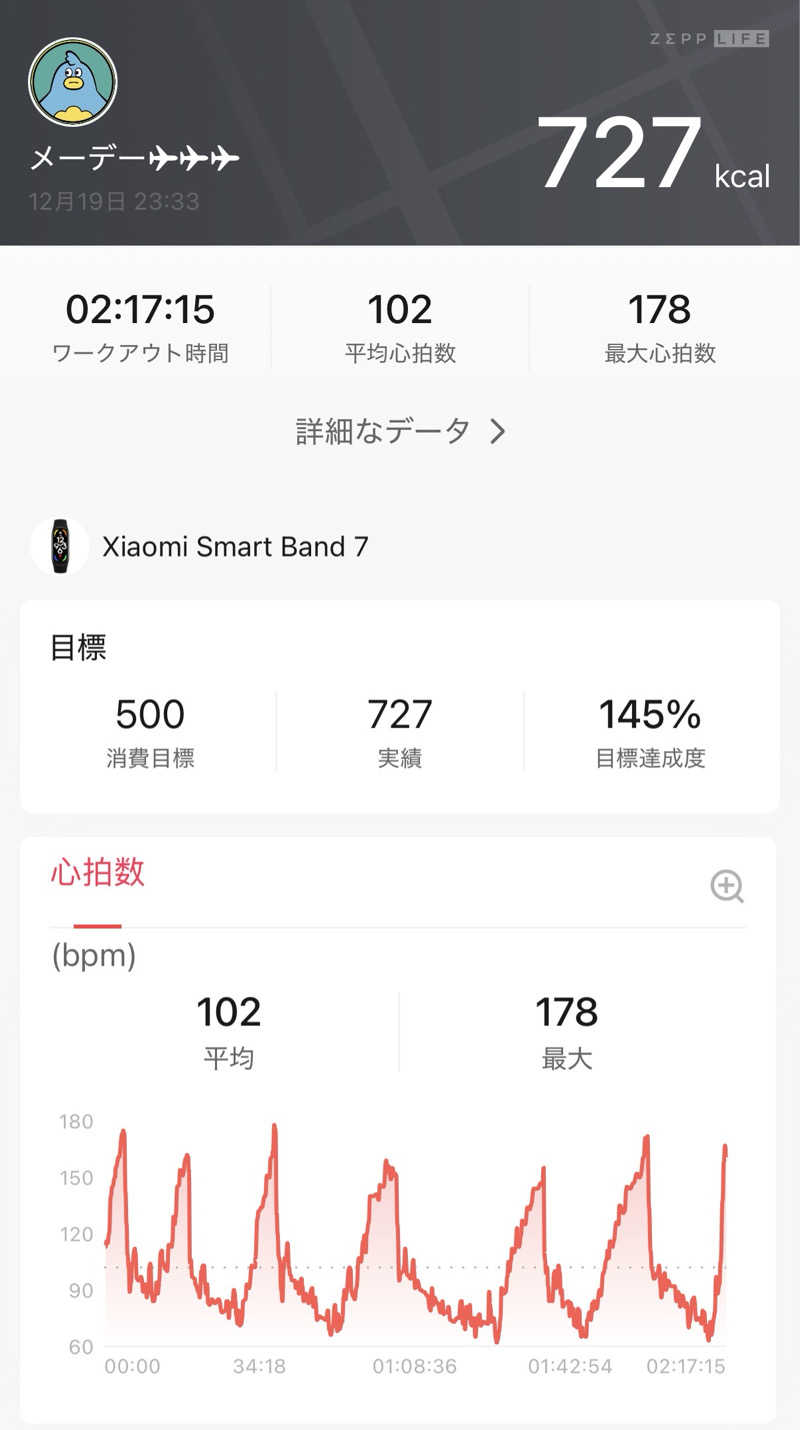800x1430 pixels.
Task: Open 詳細なデータ for detailed workout data
Action: tap(383, 430)
